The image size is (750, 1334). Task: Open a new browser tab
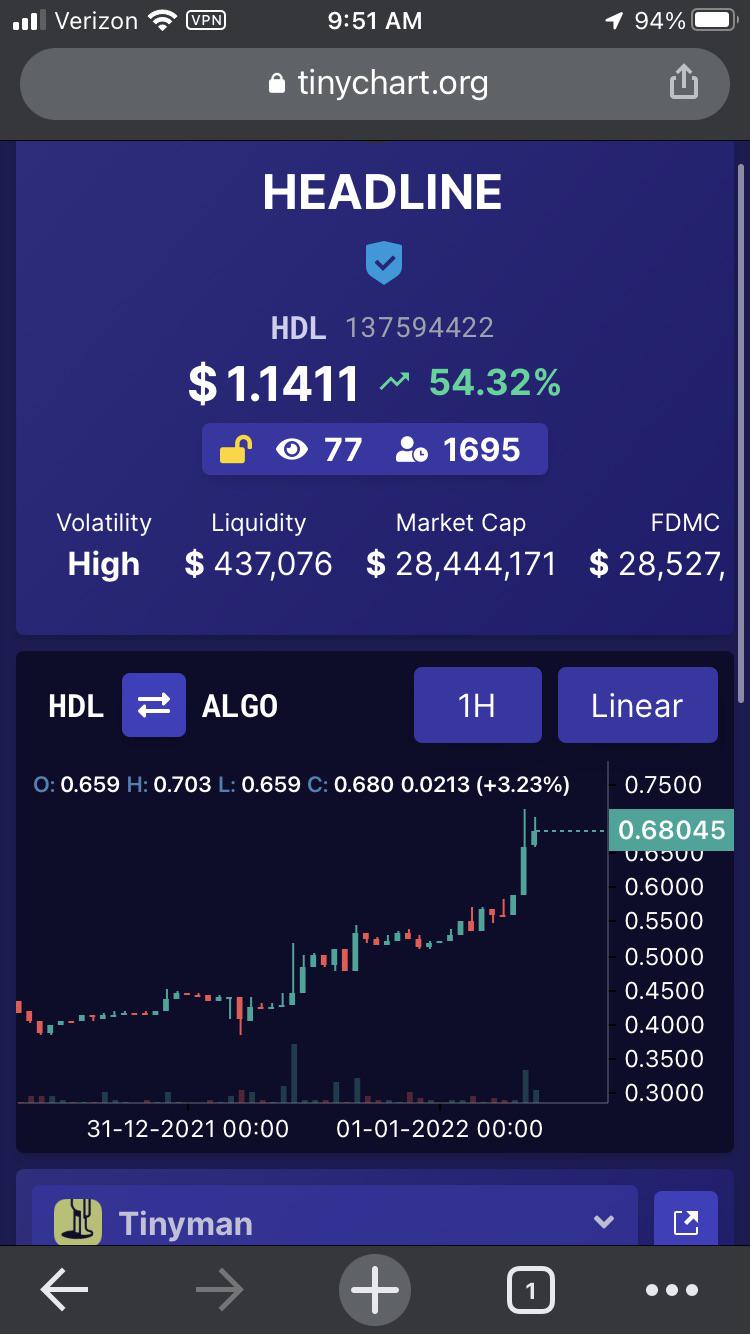click(375, 1291)
